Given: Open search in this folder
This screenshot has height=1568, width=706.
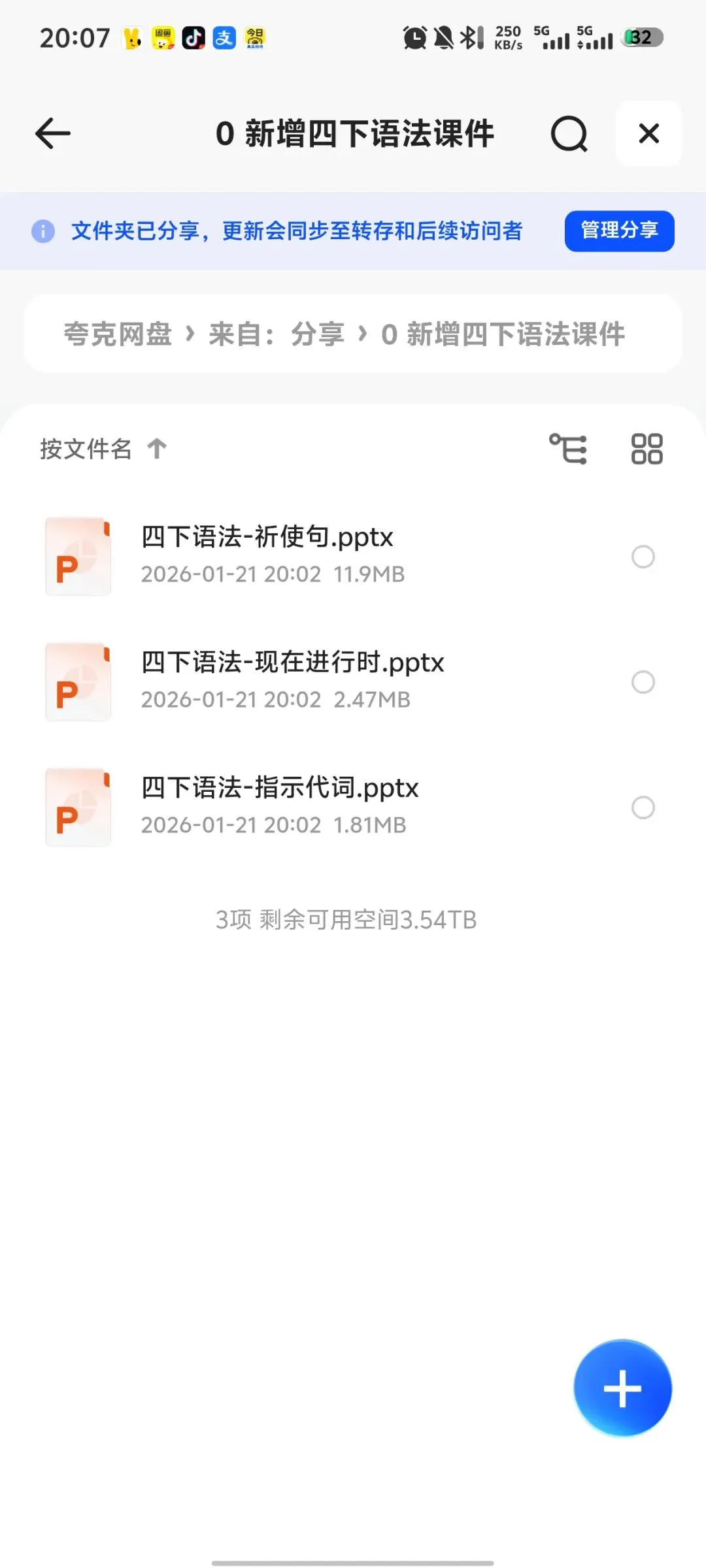Looking at the screenshot, I should 569,134.
